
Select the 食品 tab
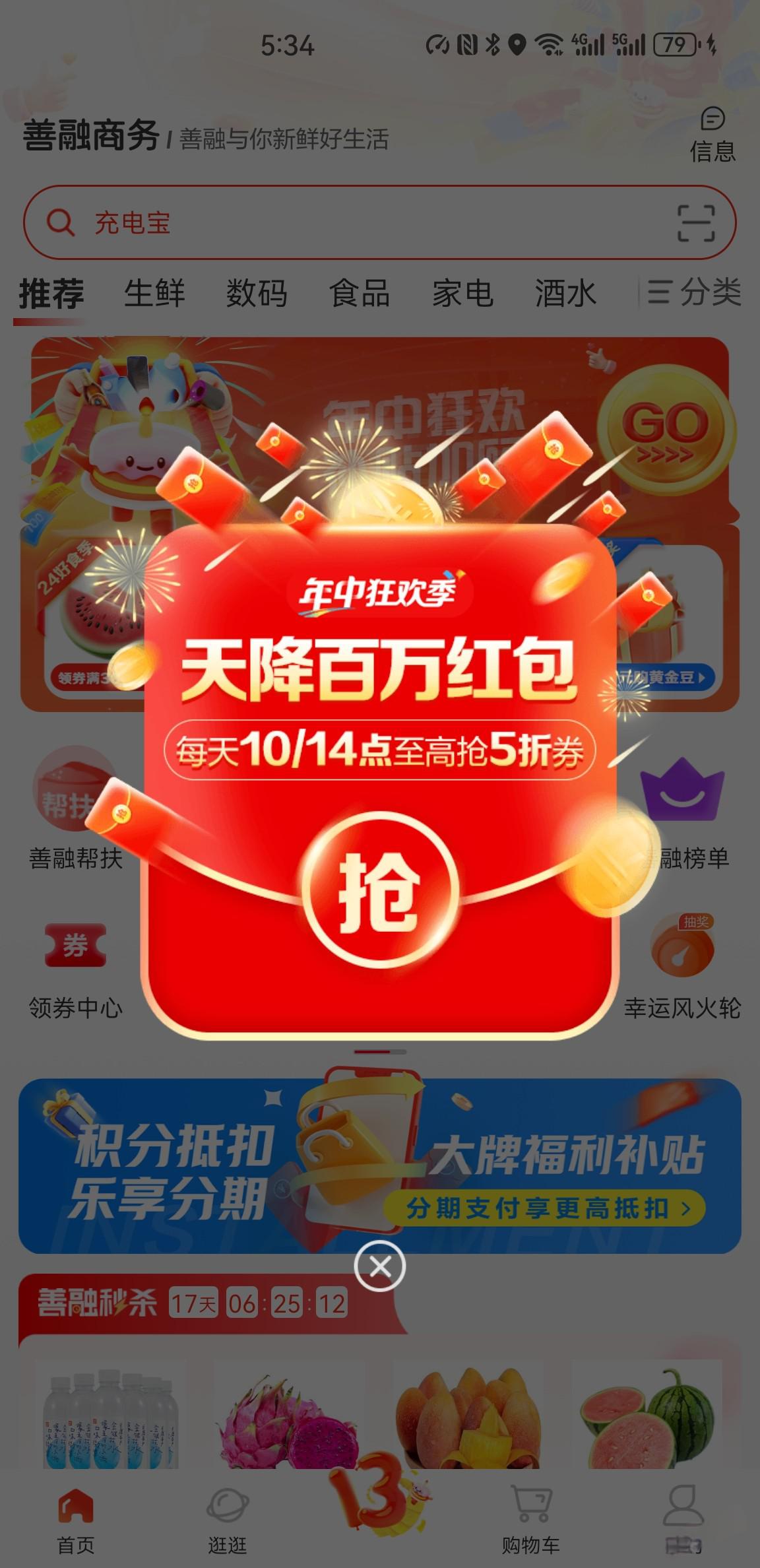point(360,293)
